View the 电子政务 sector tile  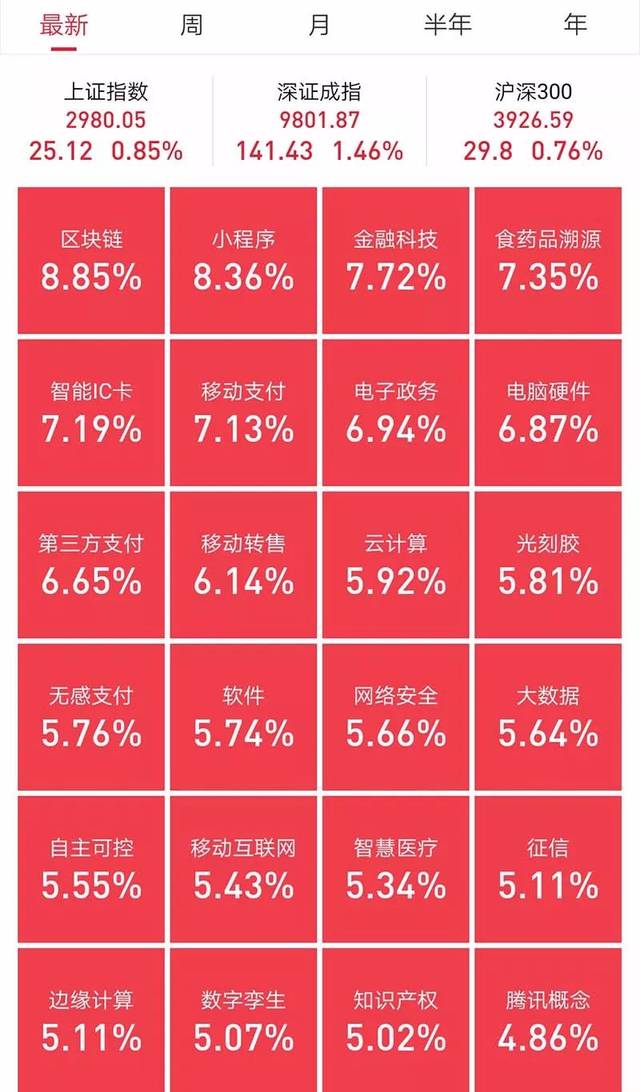pyautogui.click(x=396, y=412)
